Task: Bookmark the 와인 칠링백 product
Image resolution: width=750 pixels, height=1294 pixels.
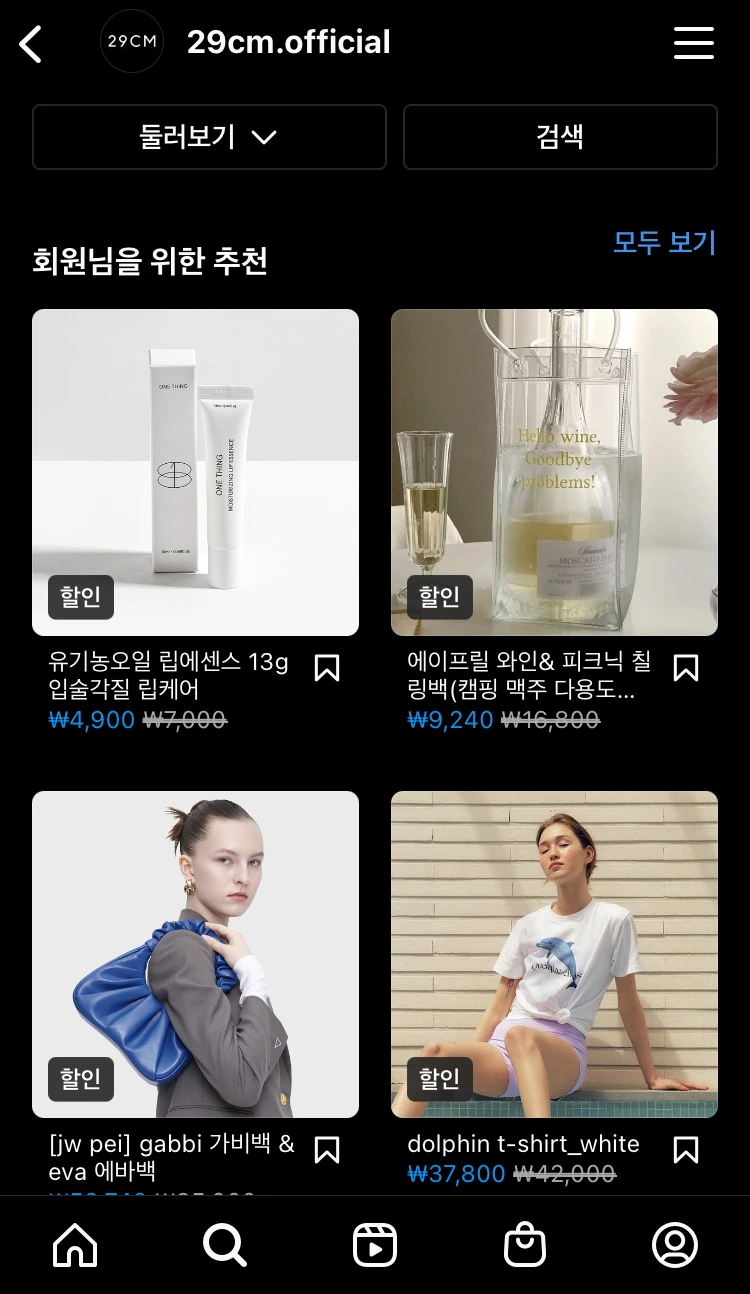Action: (687, 667)
